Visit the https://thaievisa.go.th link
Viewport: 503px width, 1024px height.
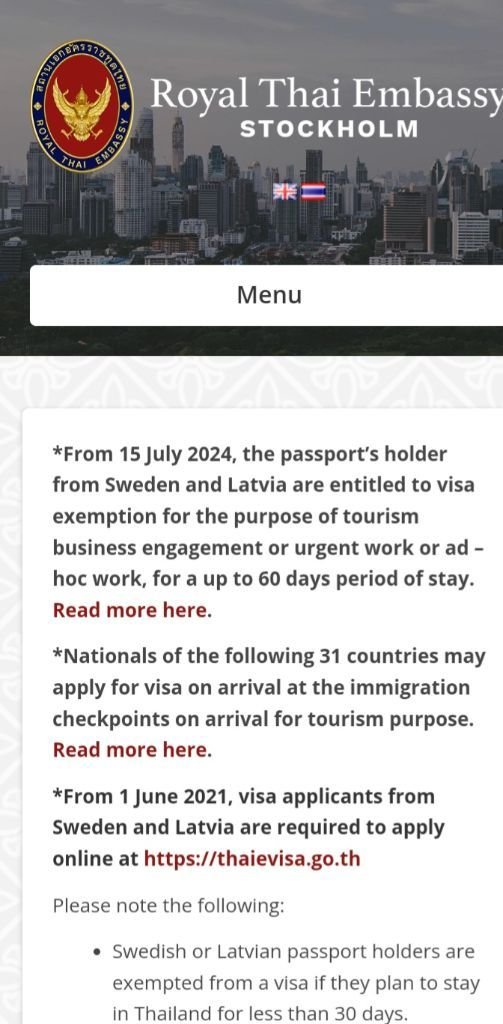252,857
